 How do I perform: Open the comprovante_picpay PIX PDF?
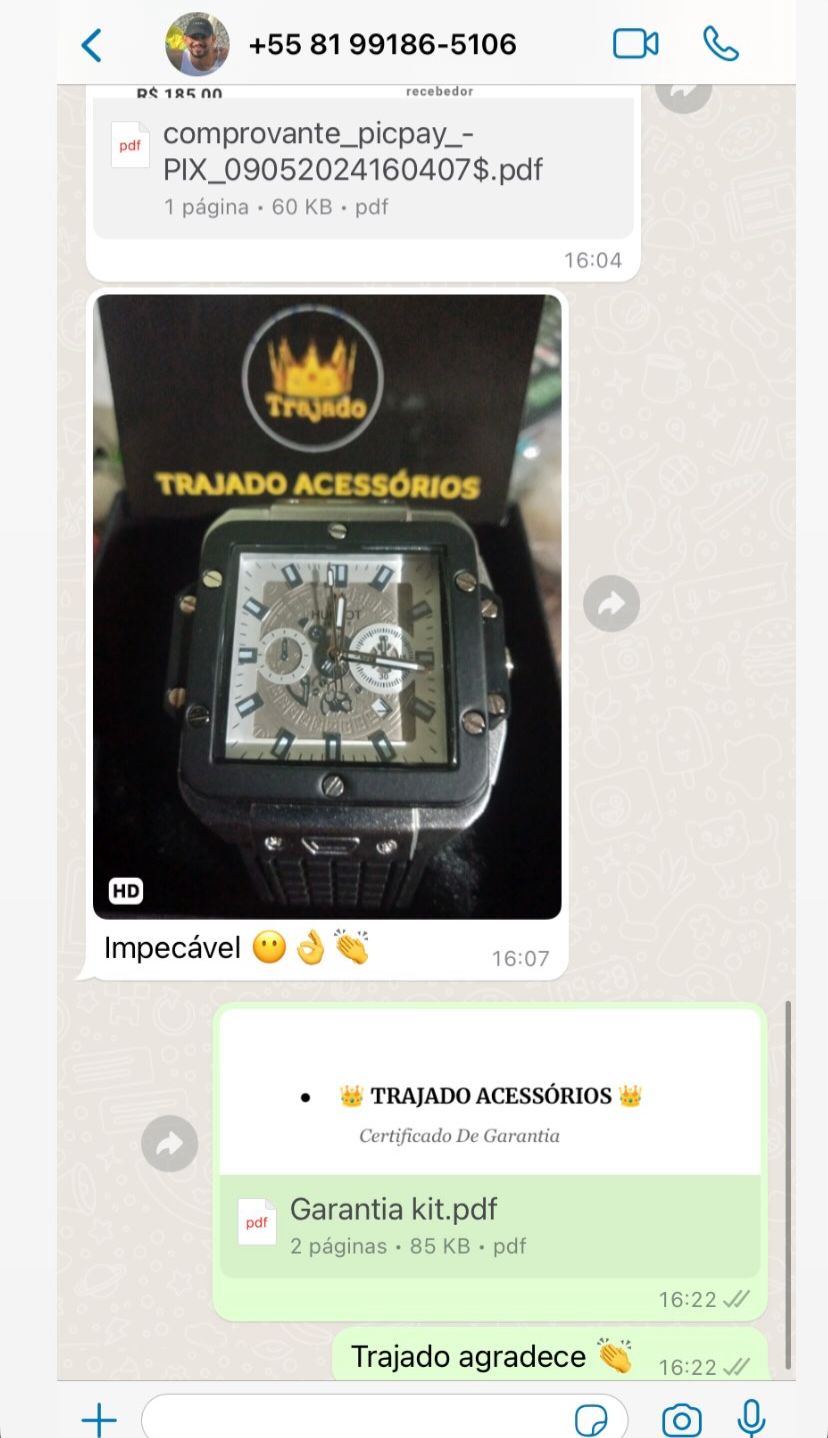click(x=363, y=168)
